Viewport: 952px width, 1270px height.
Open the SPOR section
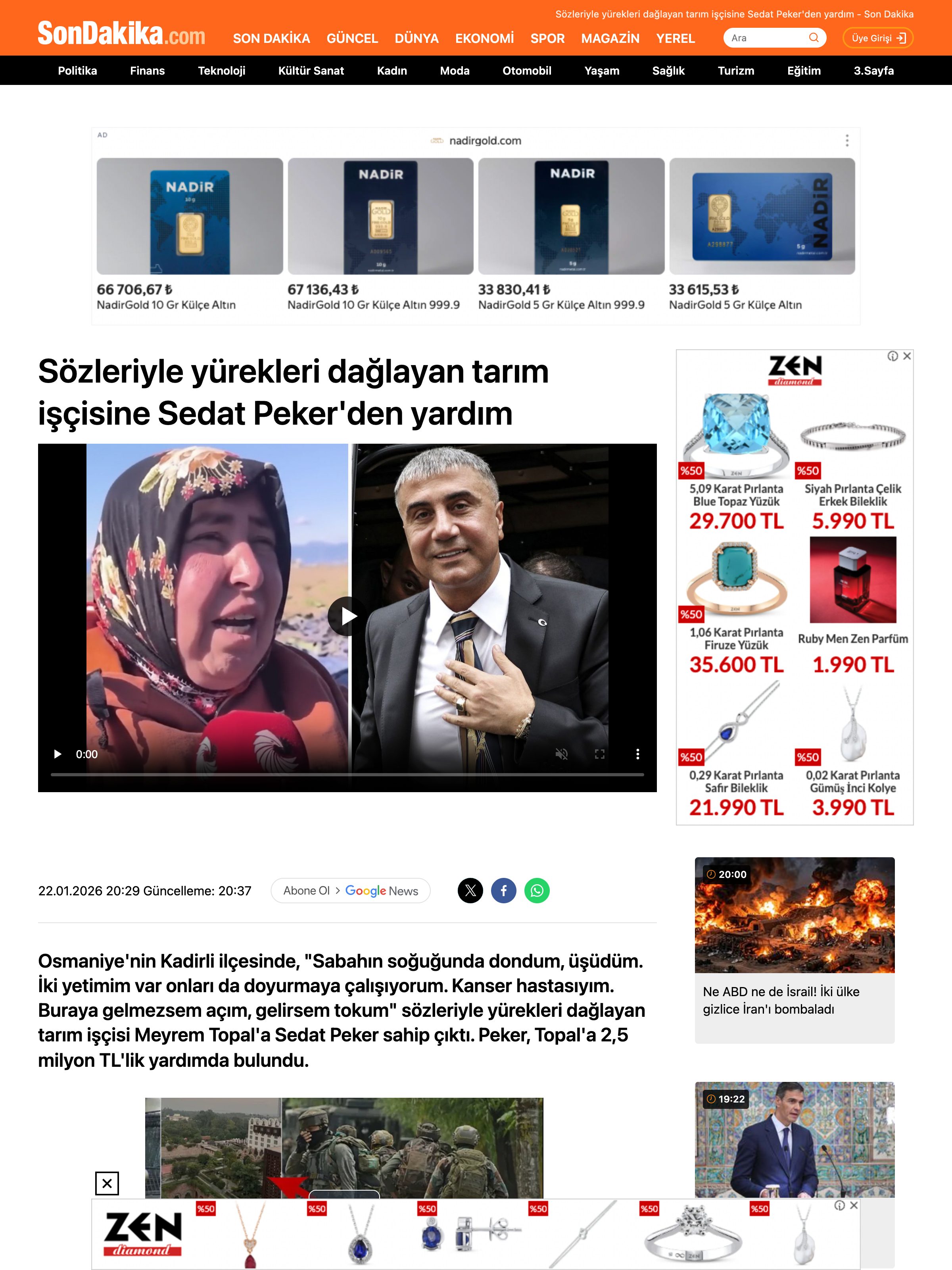547,38
